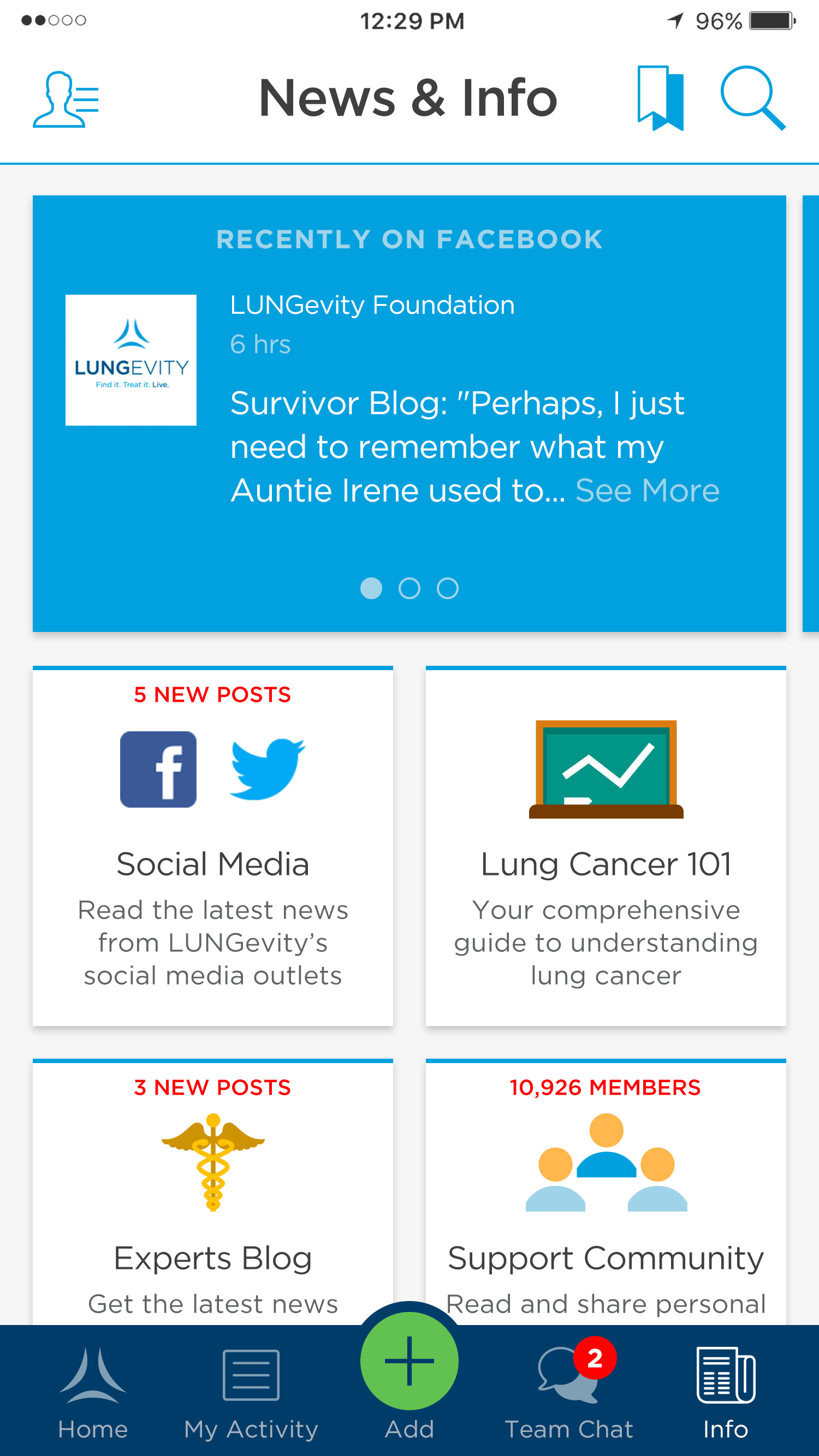Open the profile menu icon
Image resolution: width=819 pixels, height=1456 pixels.
(x=66, y=99)
